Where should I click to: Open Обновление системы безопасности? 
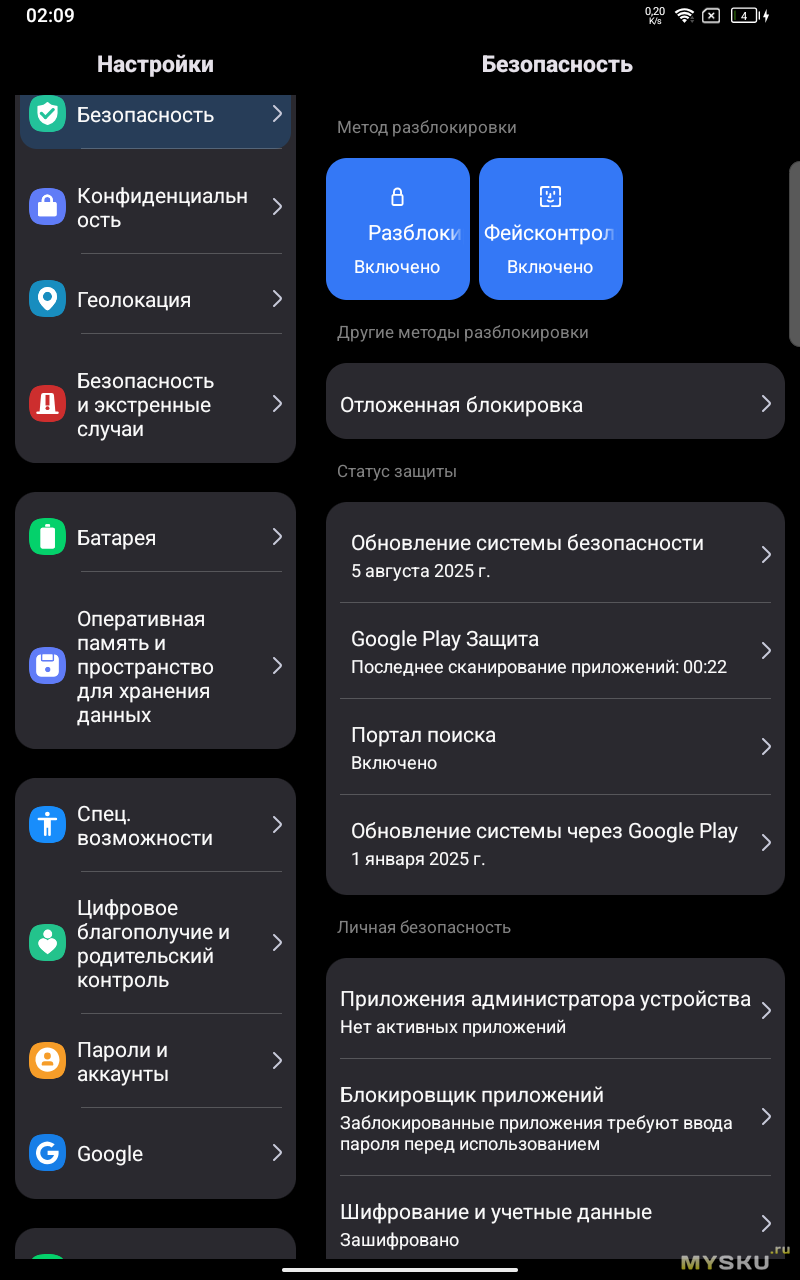pos(555,555)
